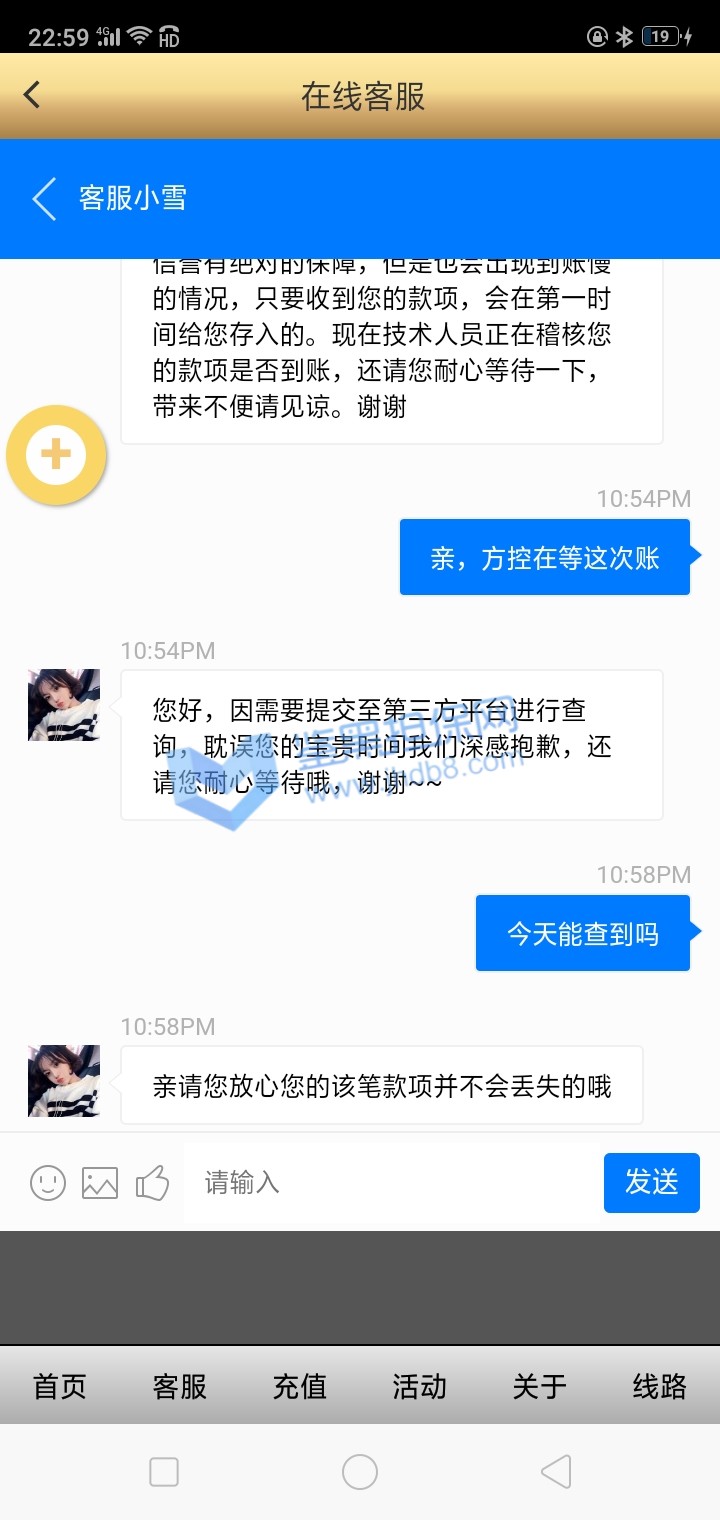Go back from the 在线客服 page
Viewport: 720px width, 1520px height.
[32, 96]
